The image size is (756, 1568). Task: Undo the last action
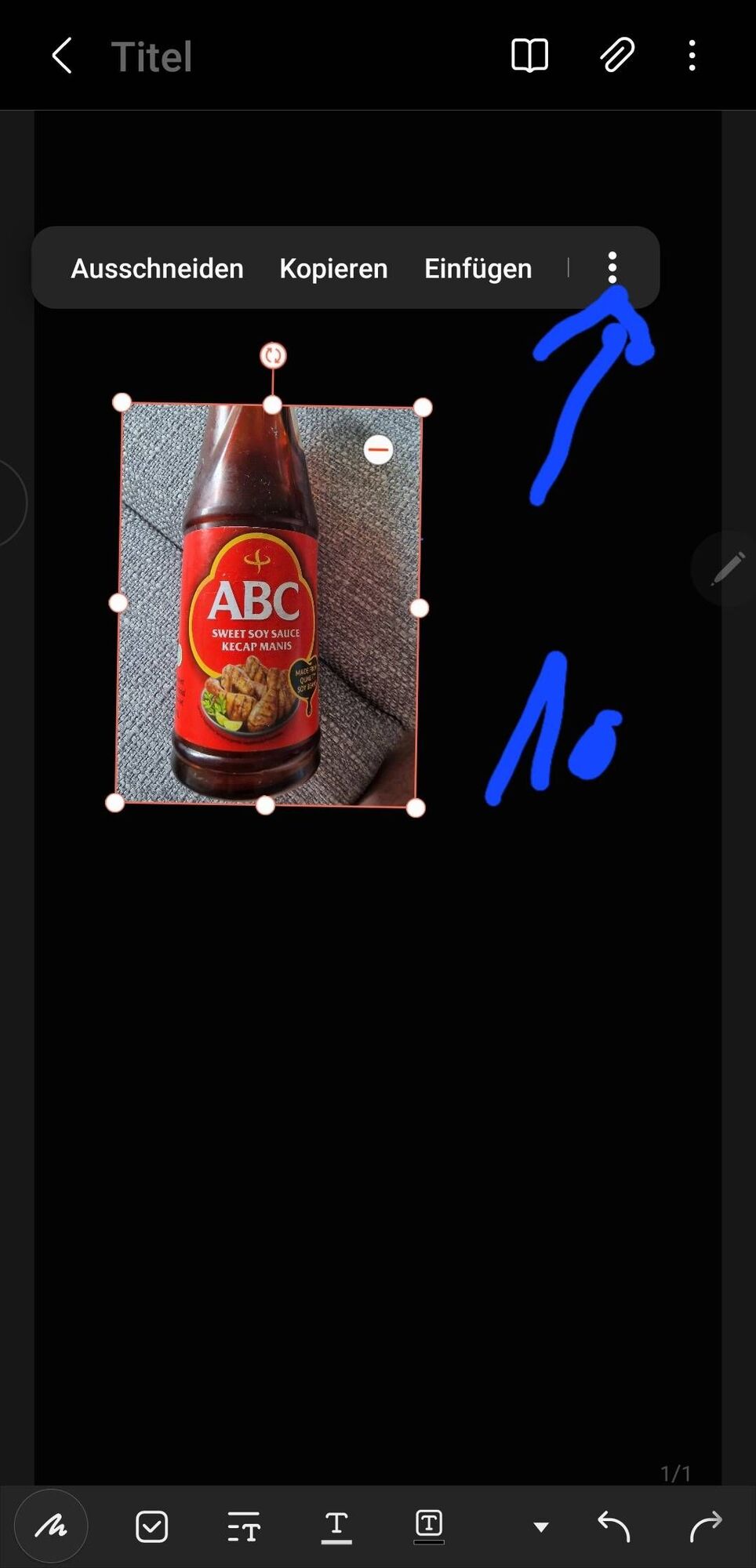614,1526
